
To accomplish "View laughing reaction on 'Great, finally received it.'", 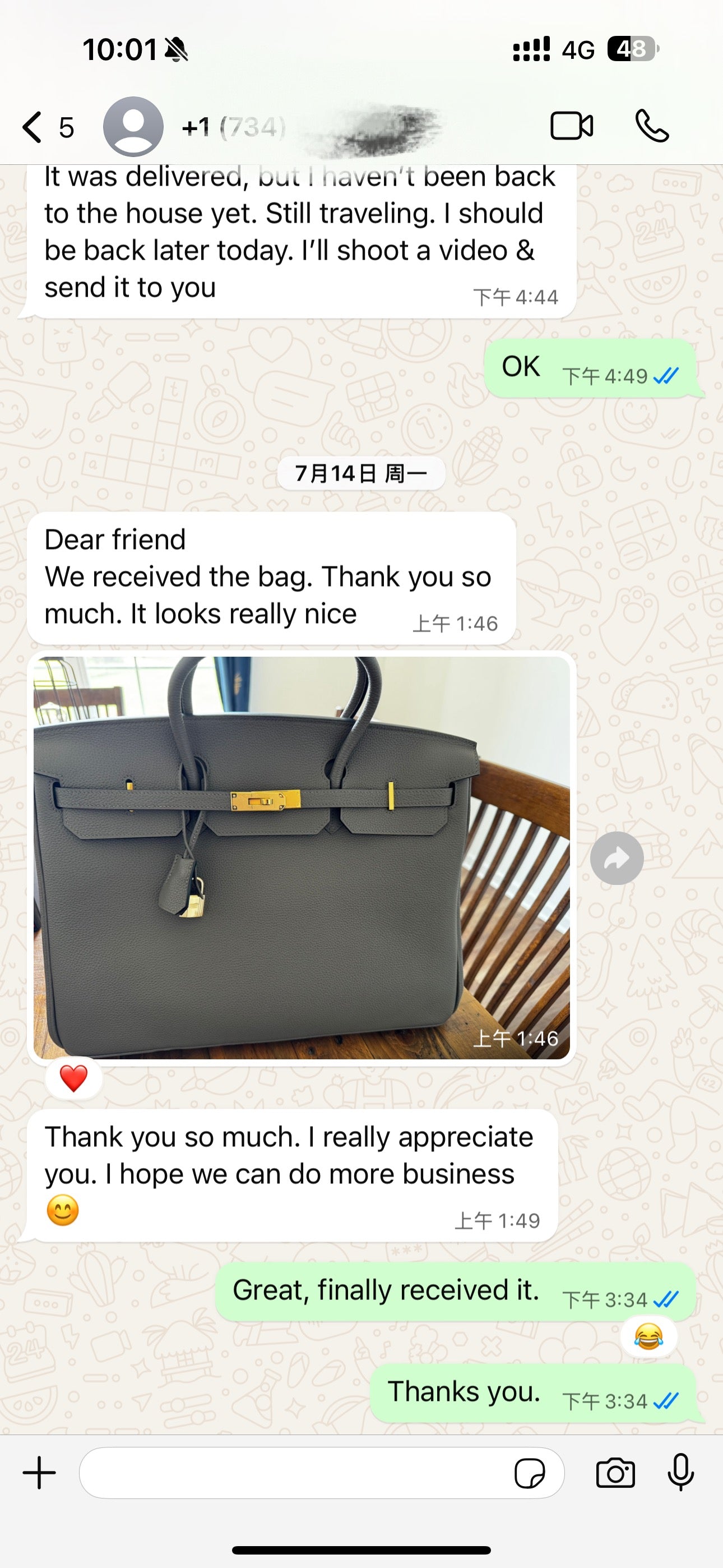I will (x=648, y=1338).
